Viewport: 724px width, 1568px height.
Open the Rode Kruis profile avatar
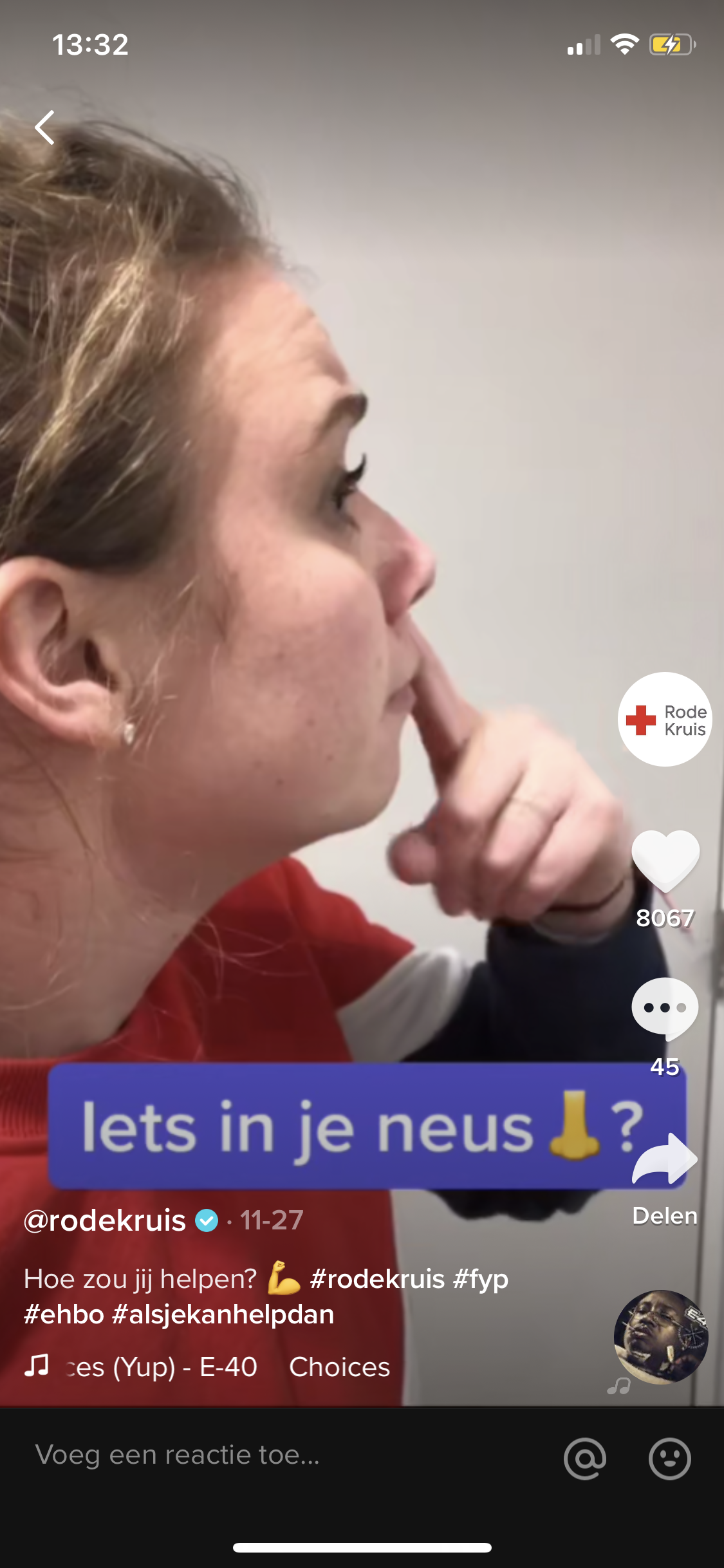tap(665, 719)
